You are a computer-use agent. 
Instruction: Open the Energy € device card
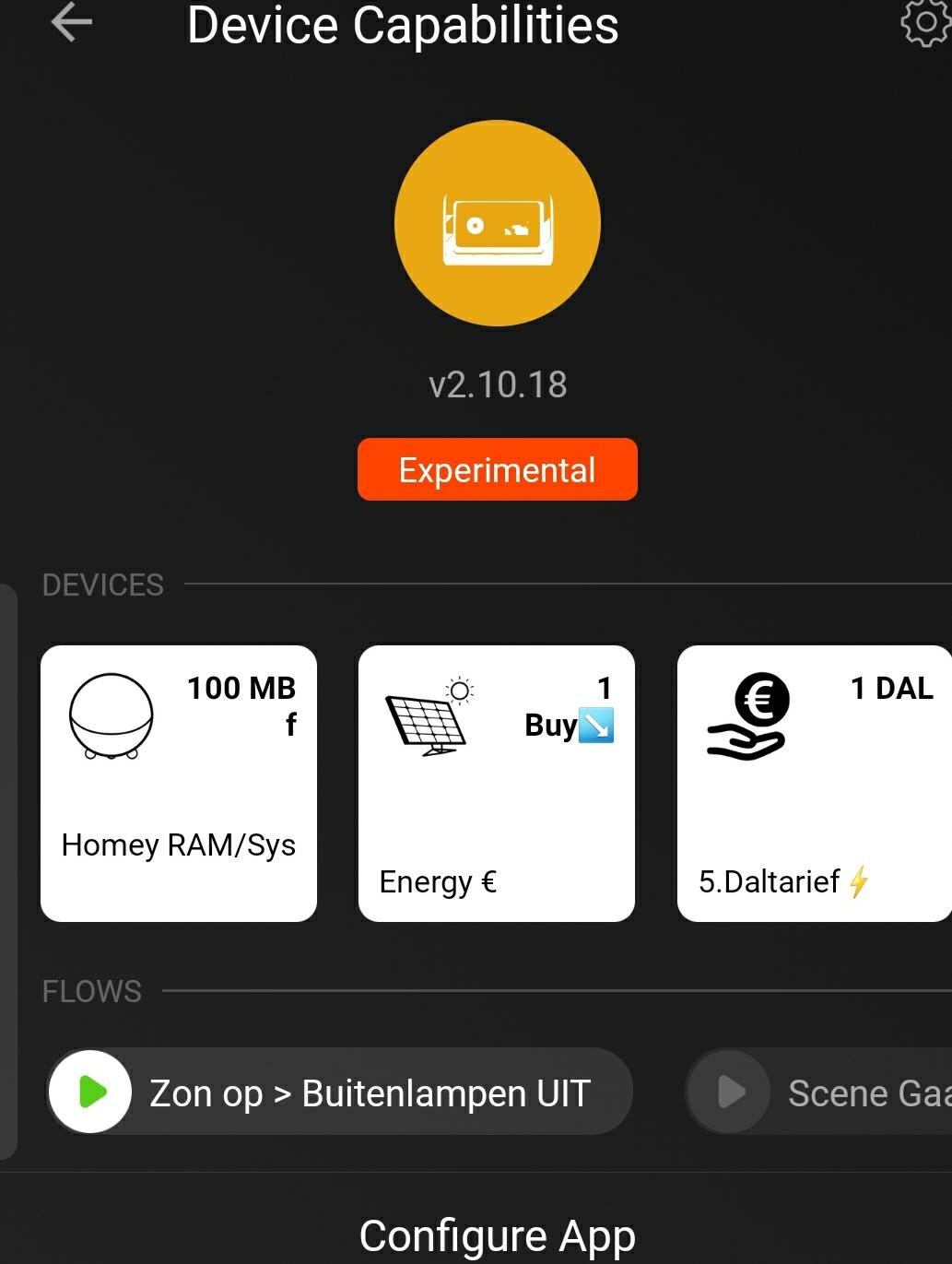(x=497, y=784)
